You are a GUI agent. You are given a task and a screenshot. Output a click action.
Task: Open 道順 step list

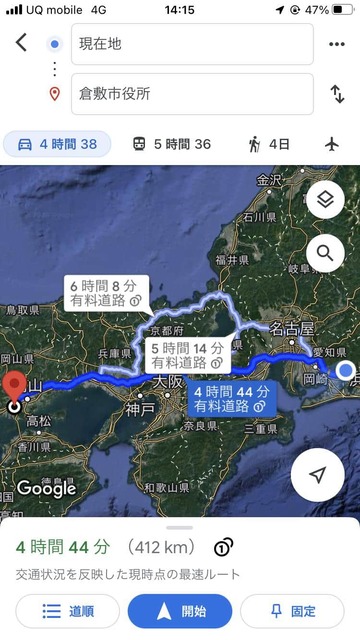[x=68, y=611]
